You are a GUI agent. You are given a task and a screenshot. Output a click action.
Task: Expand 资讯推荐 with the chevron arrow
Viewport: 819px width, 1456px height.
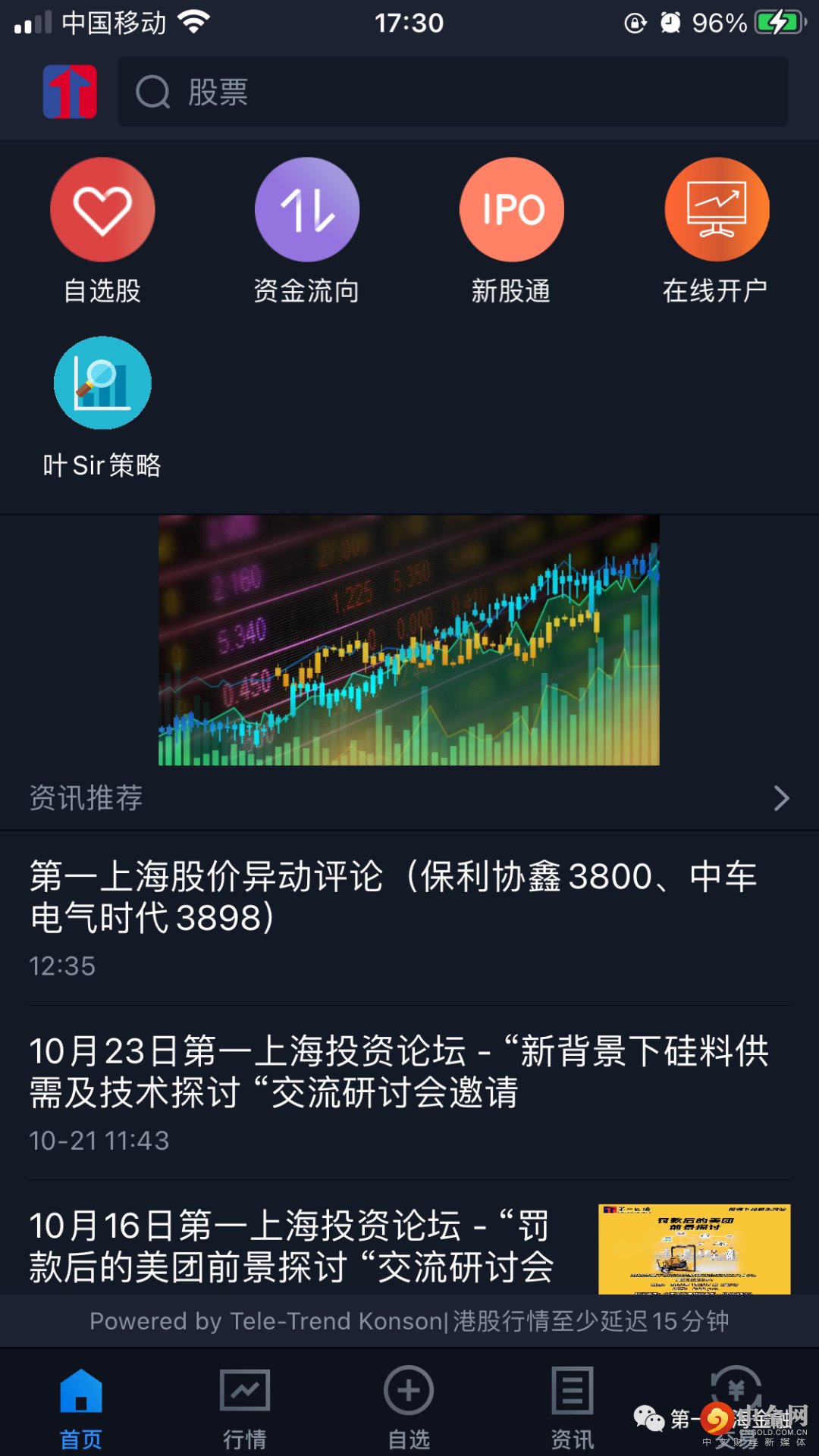click(781, 798)
